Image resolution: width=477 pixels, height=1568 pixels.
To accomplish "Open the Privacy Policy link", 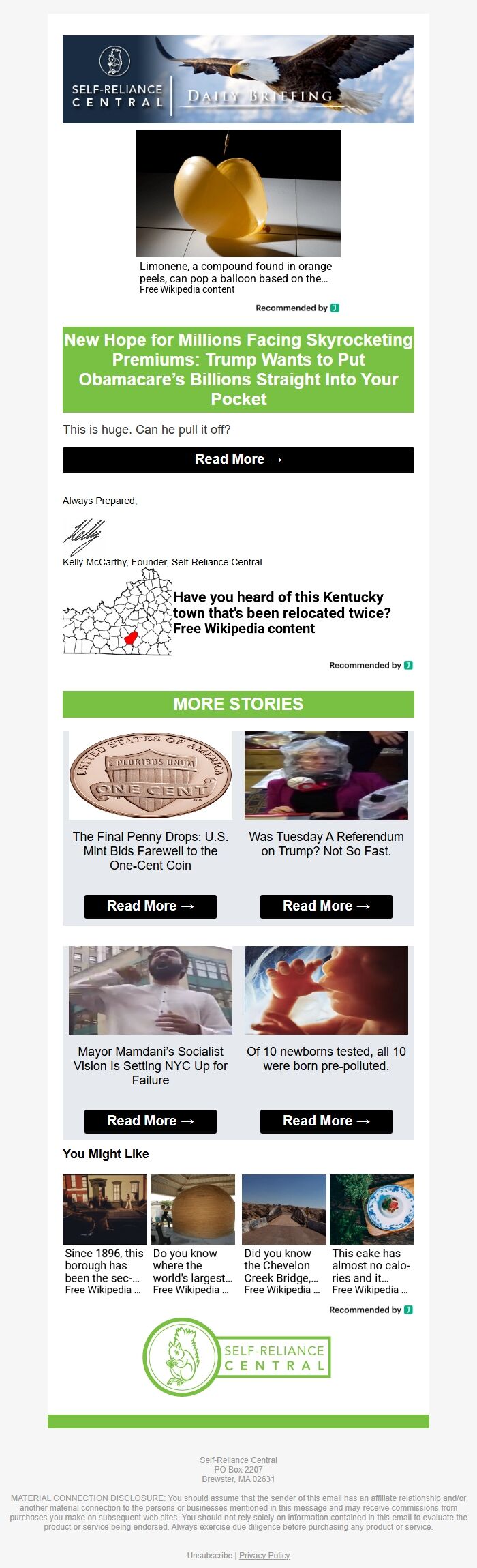I will click(264, 1555).
